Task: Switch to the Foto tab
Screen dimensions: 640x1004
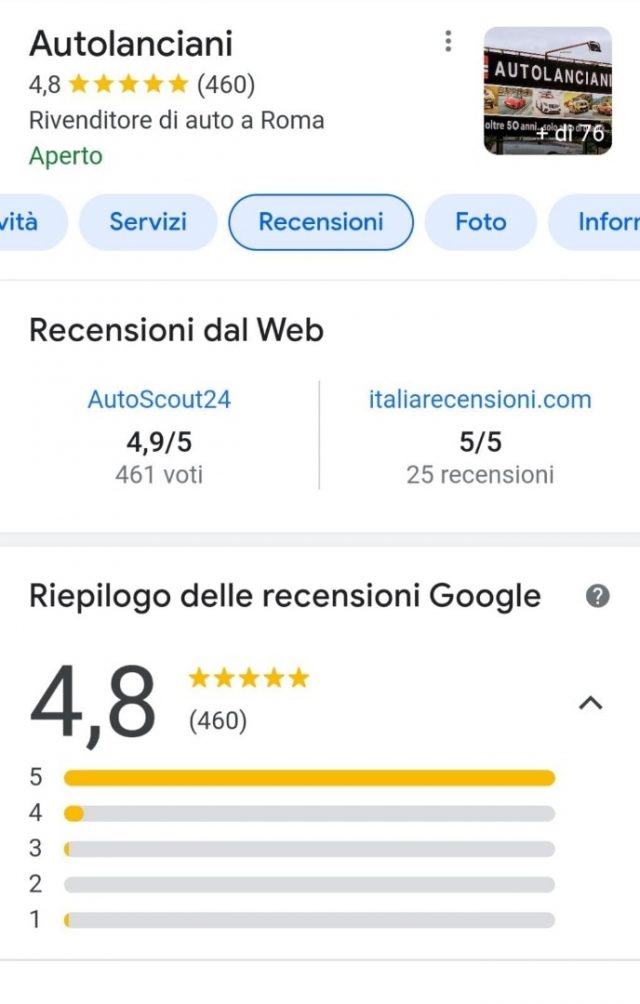Action: click(x=480, y=222)
